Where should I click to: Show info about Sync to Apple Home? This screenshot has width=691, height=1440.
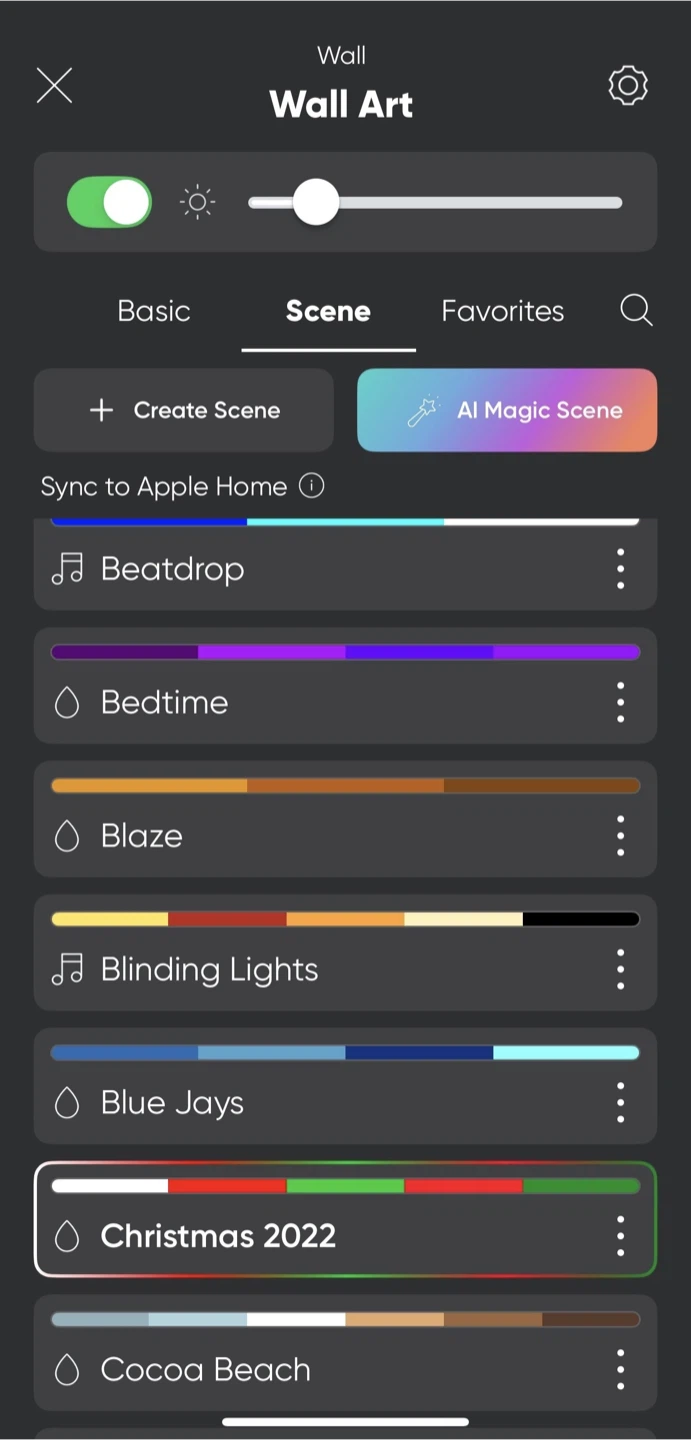(312, 487)
